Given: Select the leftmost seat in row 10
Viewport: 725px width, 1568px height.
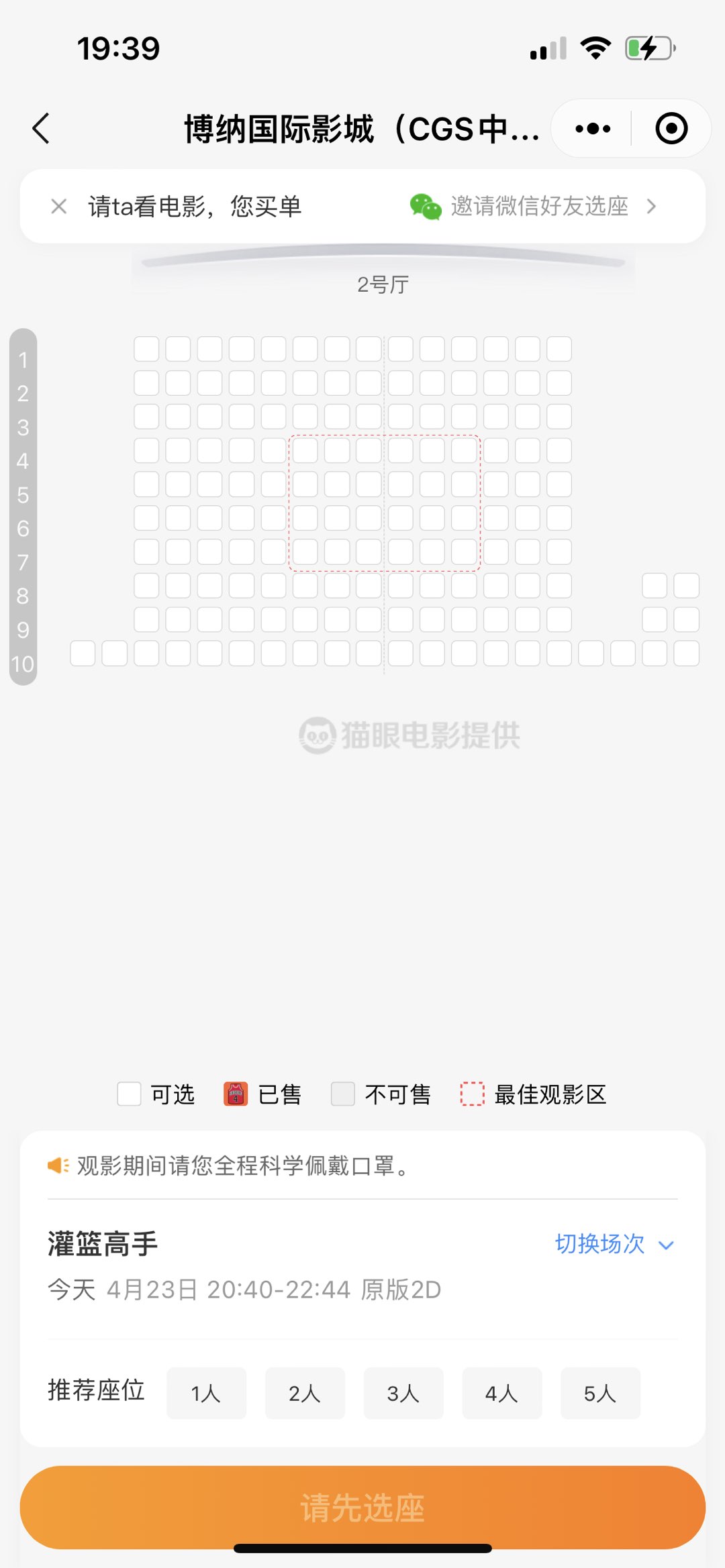Looking at the screenshot, I should [83, 654].
